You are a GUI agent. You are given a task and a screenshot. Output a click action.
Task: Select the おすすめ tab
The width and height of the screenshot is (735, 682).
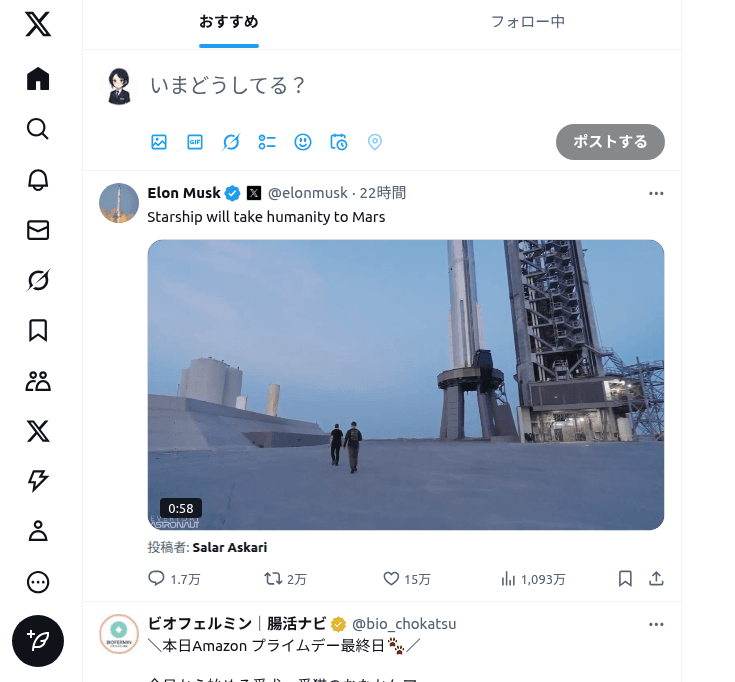tap(229, 21)
